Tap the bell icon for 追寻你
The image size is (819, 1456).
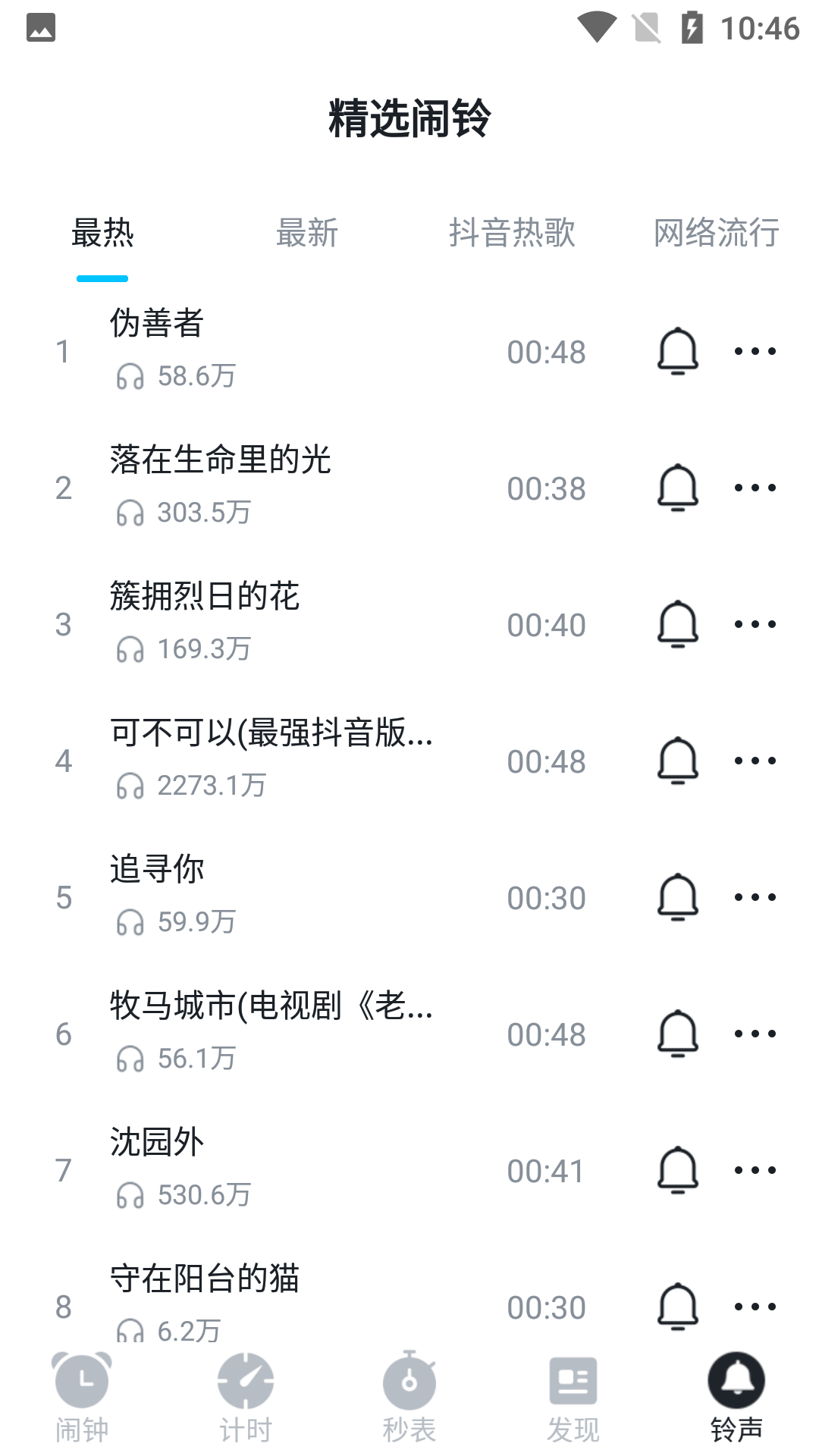click(x=677, y=897)
